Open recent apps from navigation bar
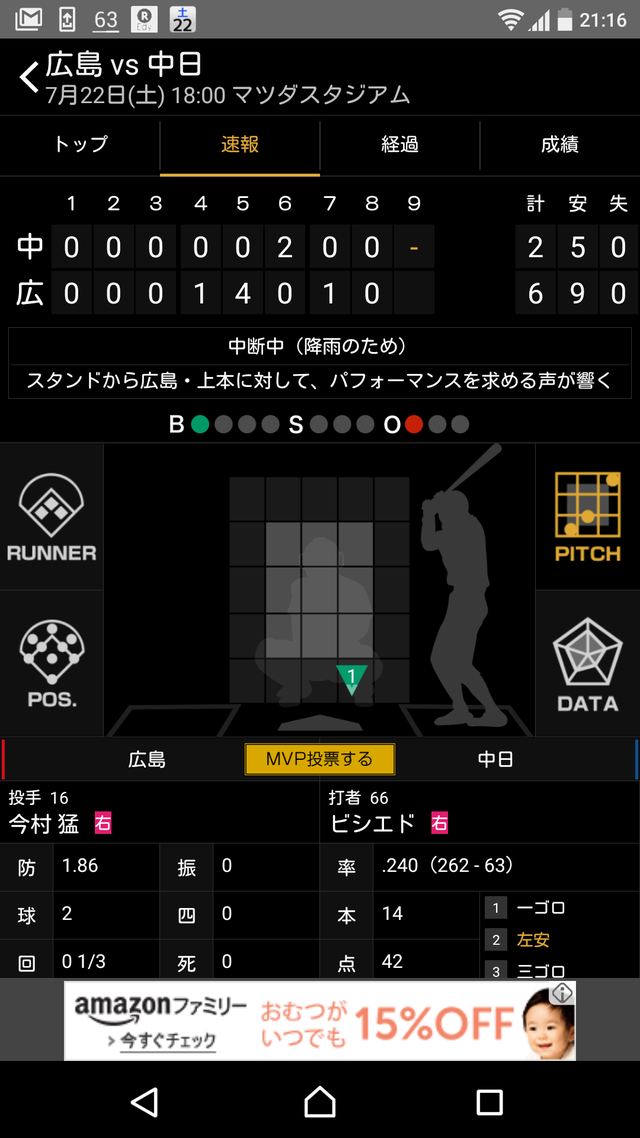Viewport: 640px width, 1138px height. [x=490, y=1102]
